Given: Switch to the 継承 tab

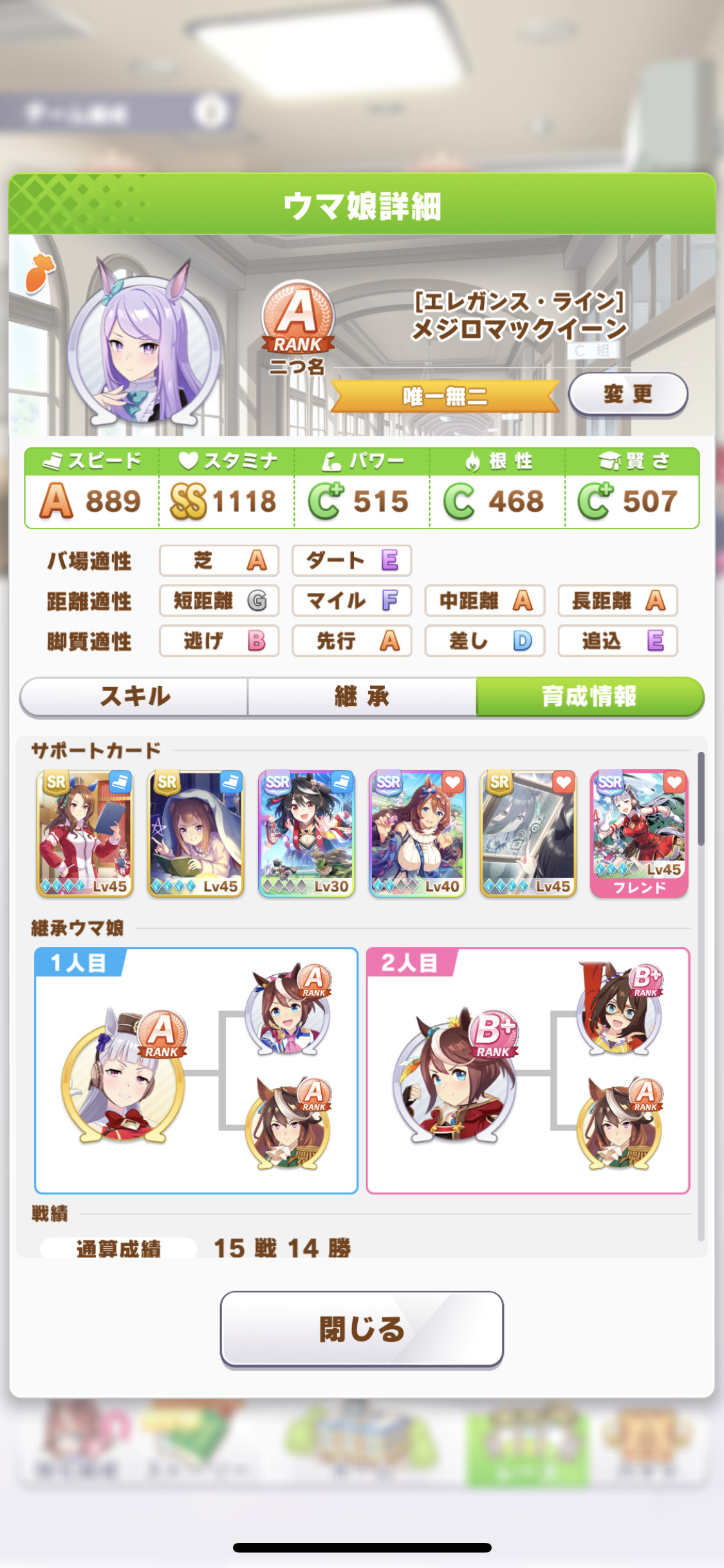Looking at the screenshot, I should [362, 696].
